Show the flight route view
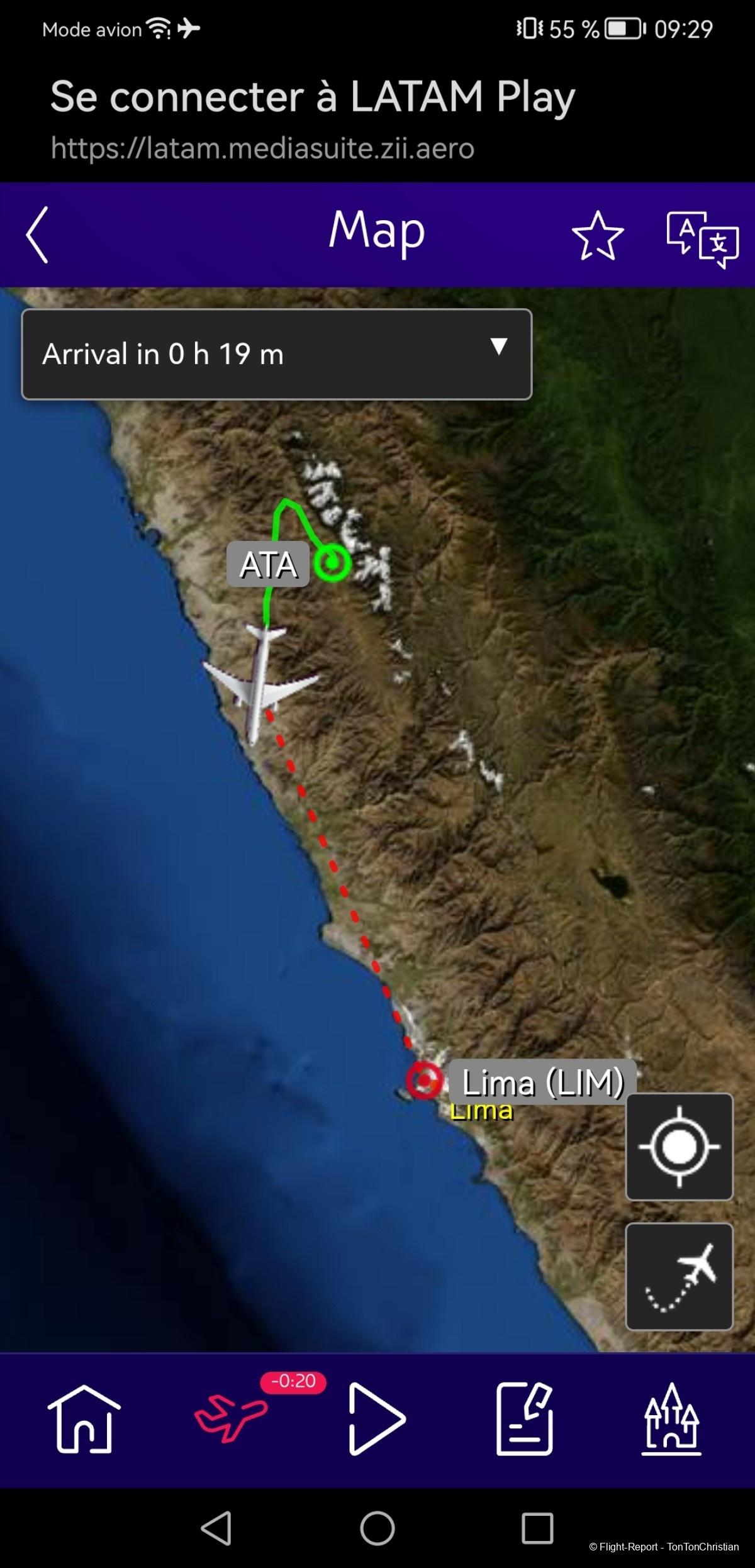Image resolution: width=755 pixels, height=1568 pixels. click(x=679, y=1276)
